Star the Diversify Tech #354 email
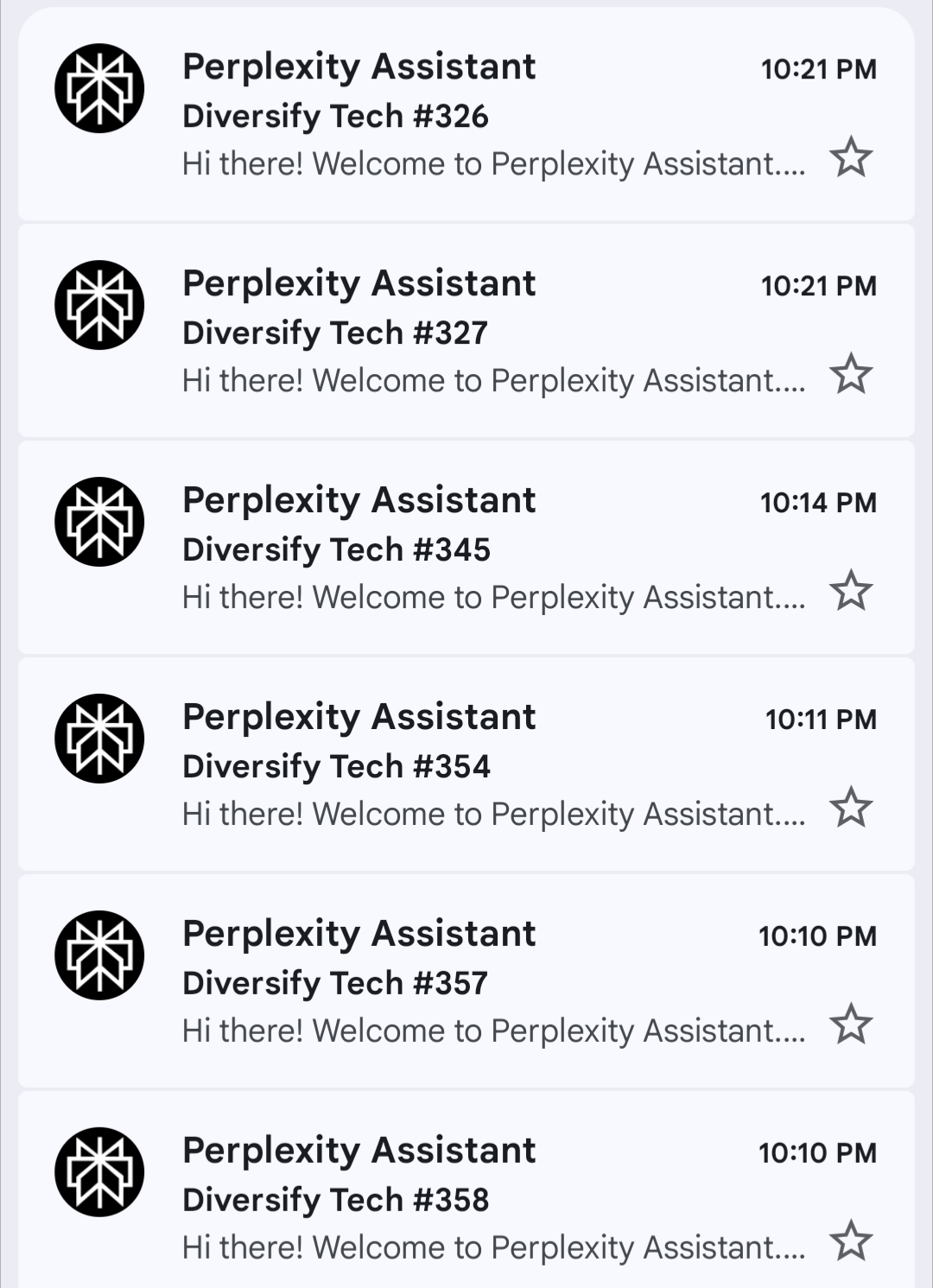Screen dimensions: 933x1288 851,808
